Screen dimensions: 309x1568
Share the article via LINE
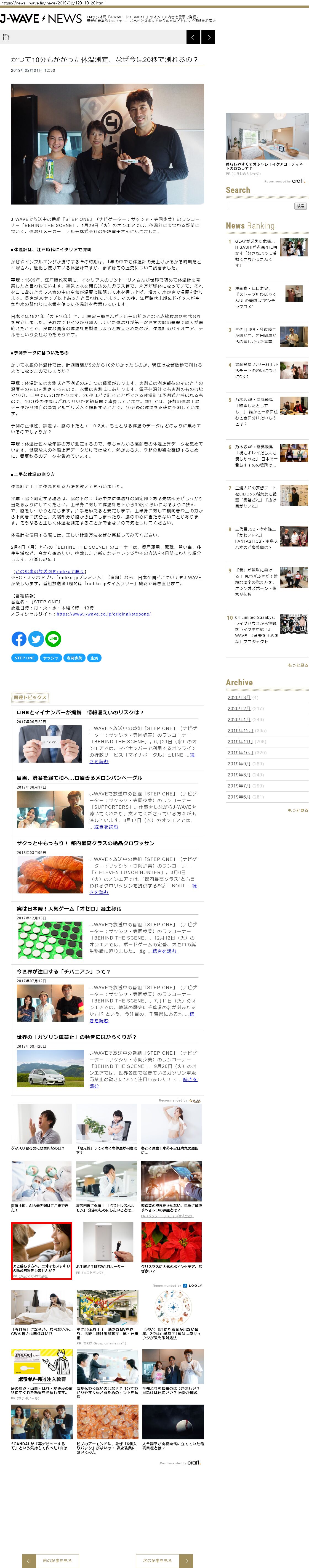pos(54,638)
